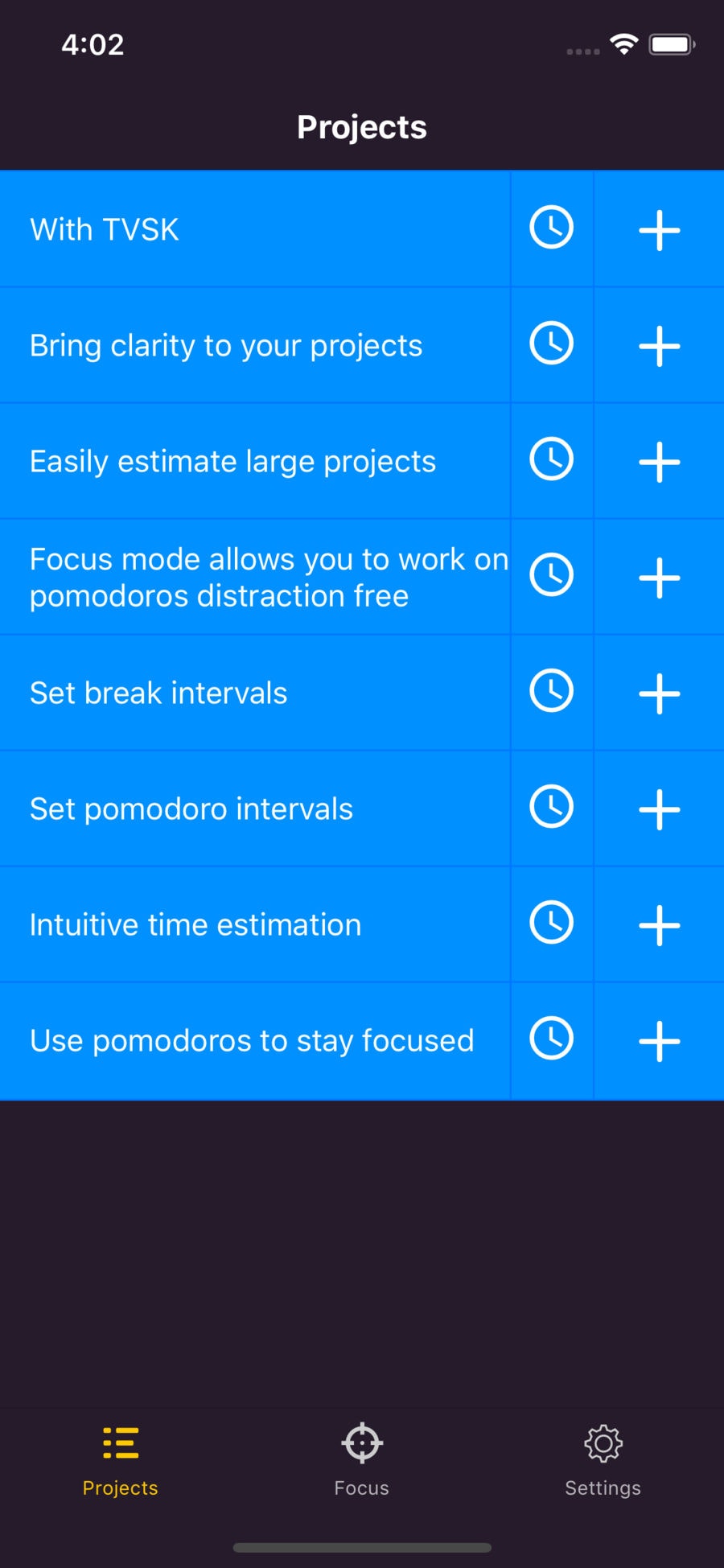Tap the clock on Easily estimate large projects

tap(552, 459)
